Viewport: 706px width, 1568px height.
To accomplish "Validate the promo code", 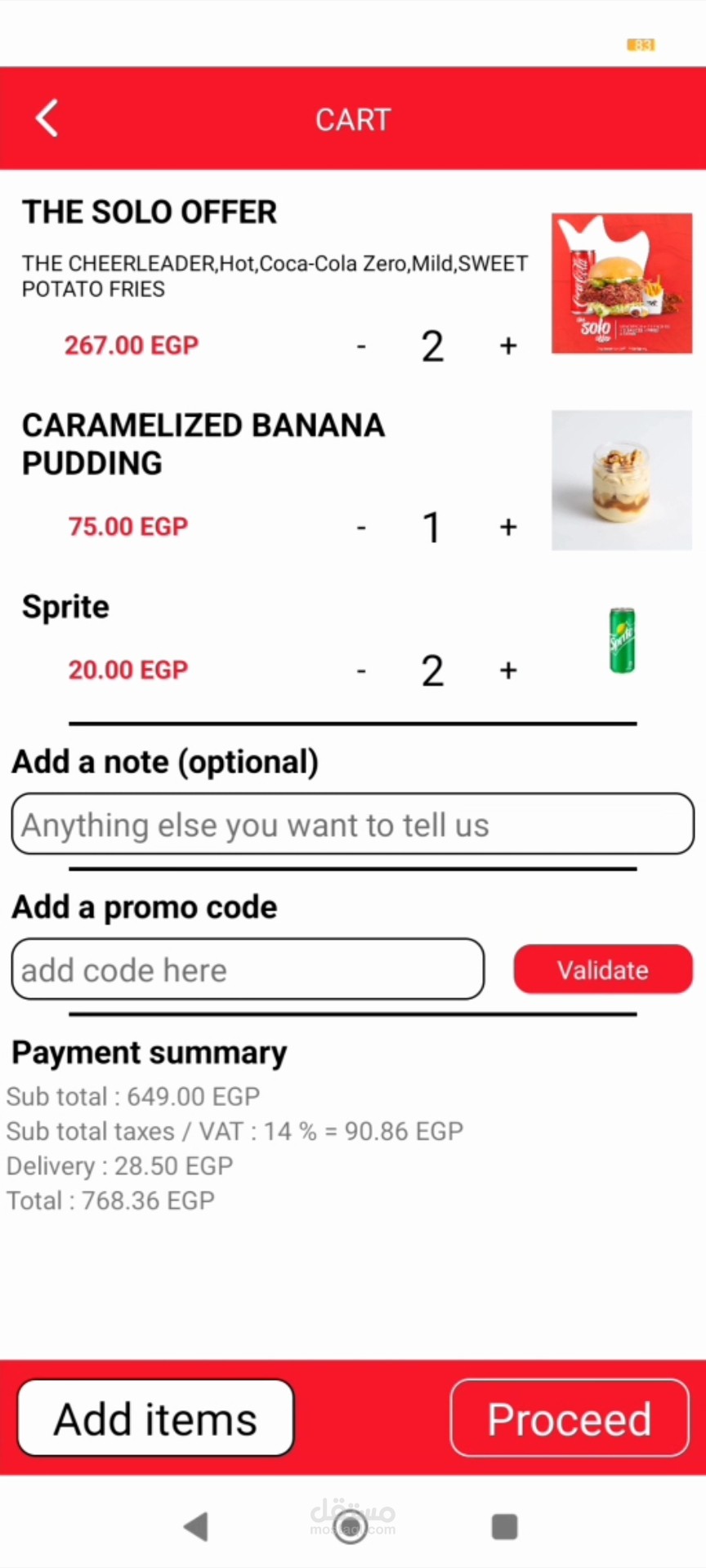I will point(603,969).
